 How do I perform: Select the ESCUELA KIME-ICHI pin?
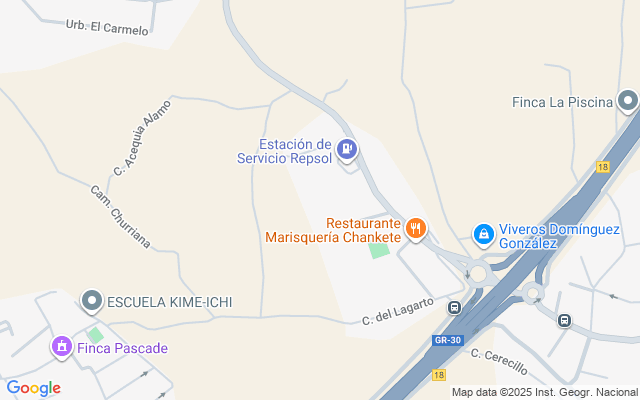point(92,300)
